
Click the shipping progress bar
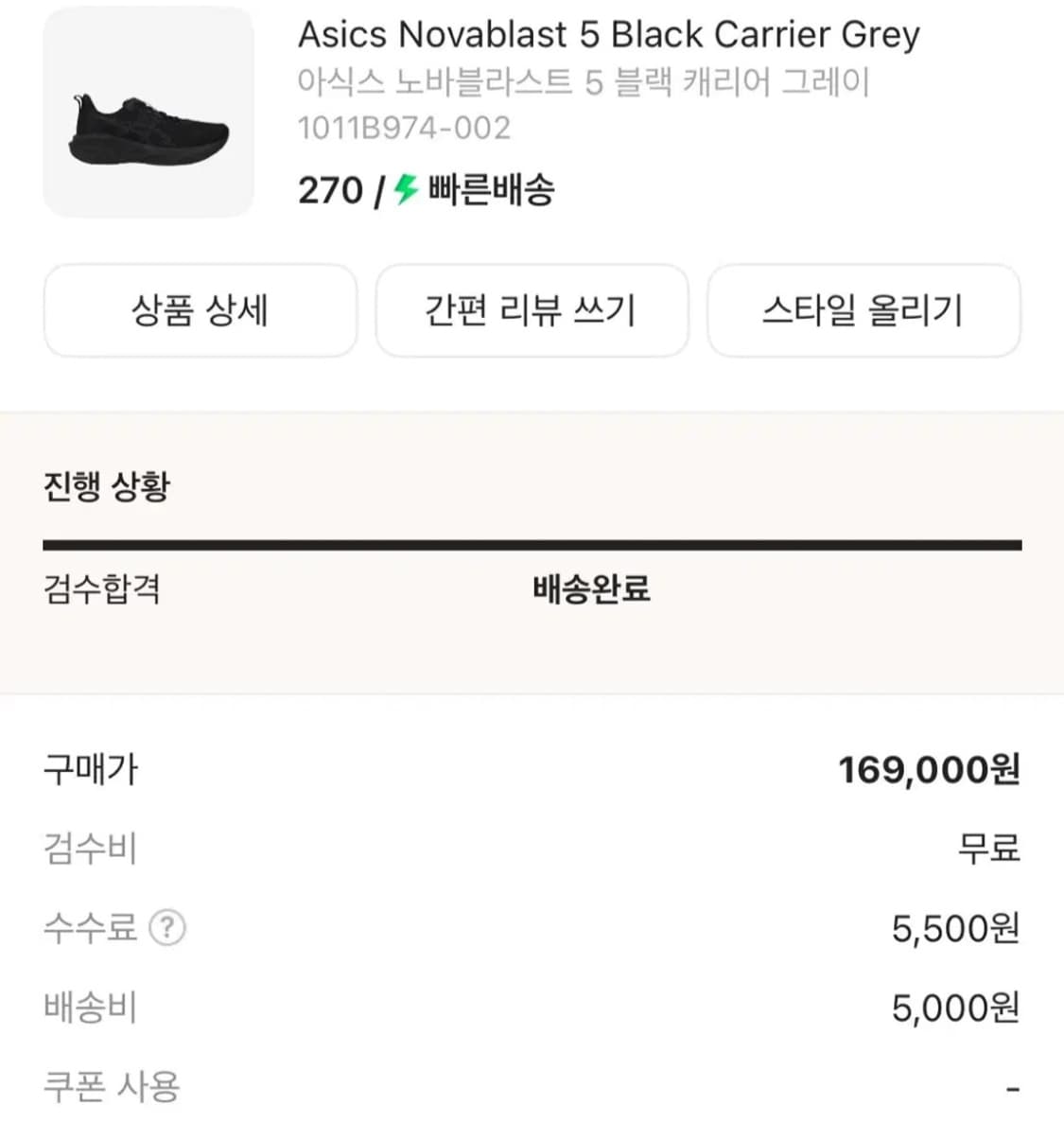pyautogui.click(x=532, y=543)
